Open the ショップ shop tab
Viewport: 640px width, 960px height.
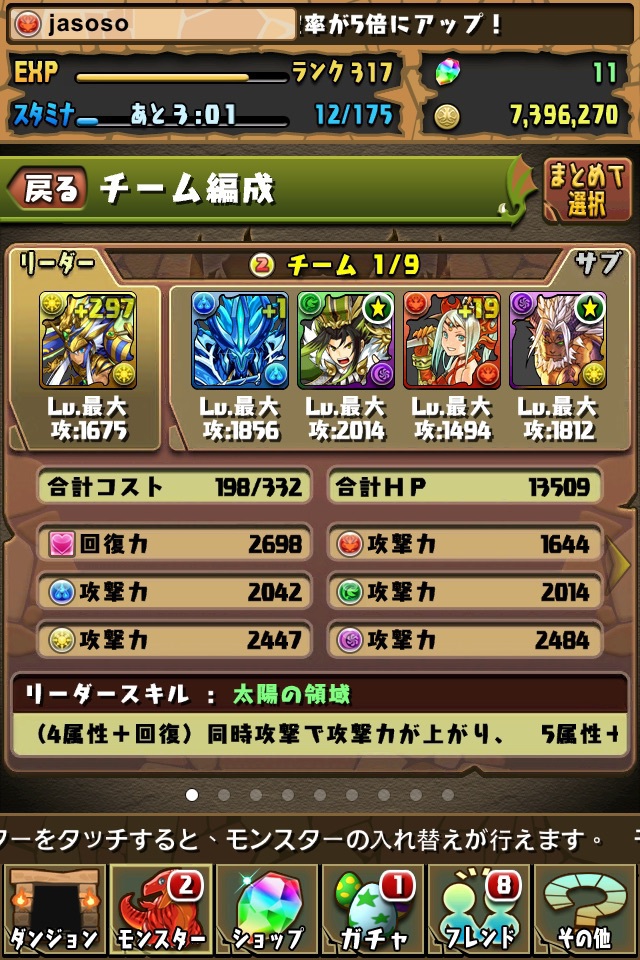point(267,910)
